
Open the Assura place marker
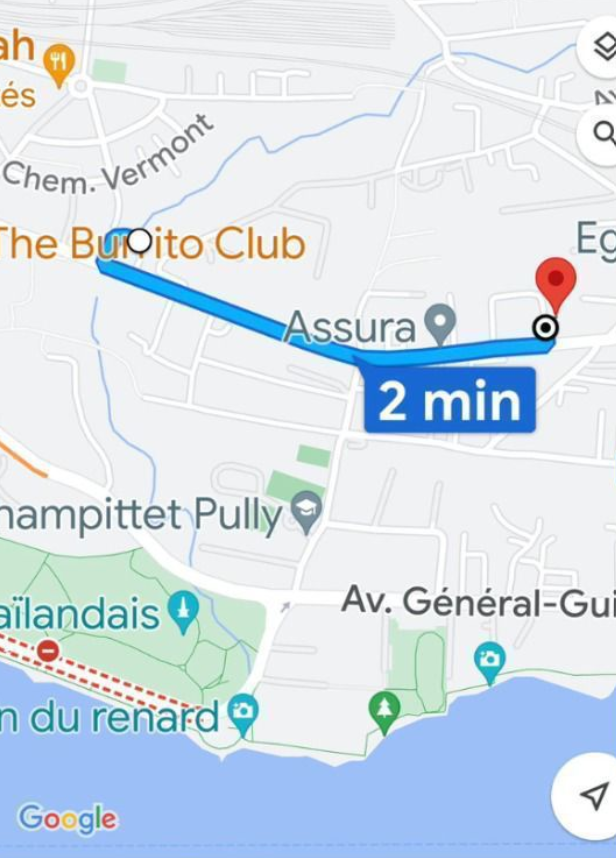point(439,324)
